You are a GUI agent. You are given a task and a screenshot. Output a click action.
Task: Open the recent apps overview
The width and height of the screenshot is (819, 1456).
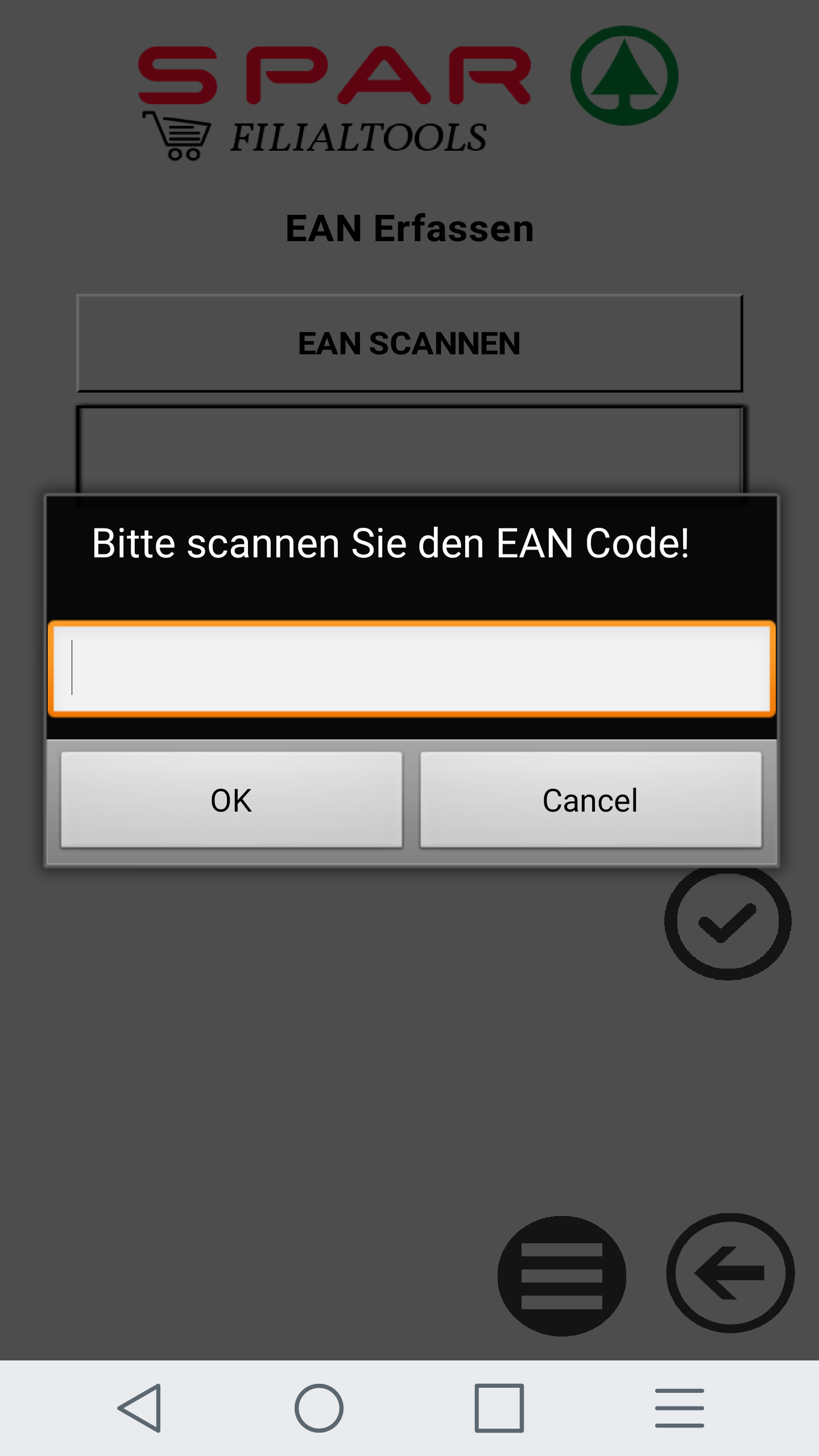(499, 1408)
